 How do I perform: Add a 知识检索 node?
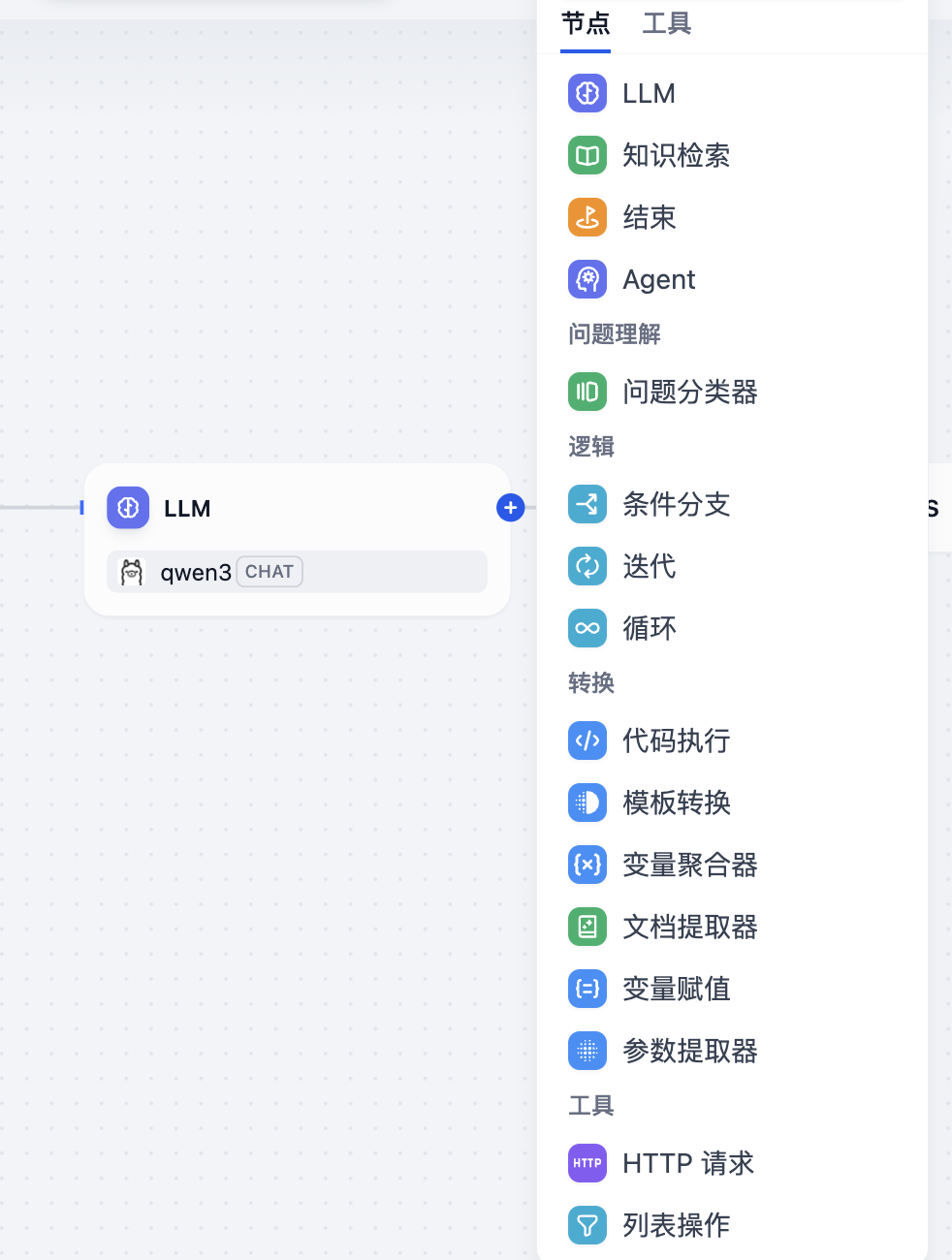coord(675,155)
